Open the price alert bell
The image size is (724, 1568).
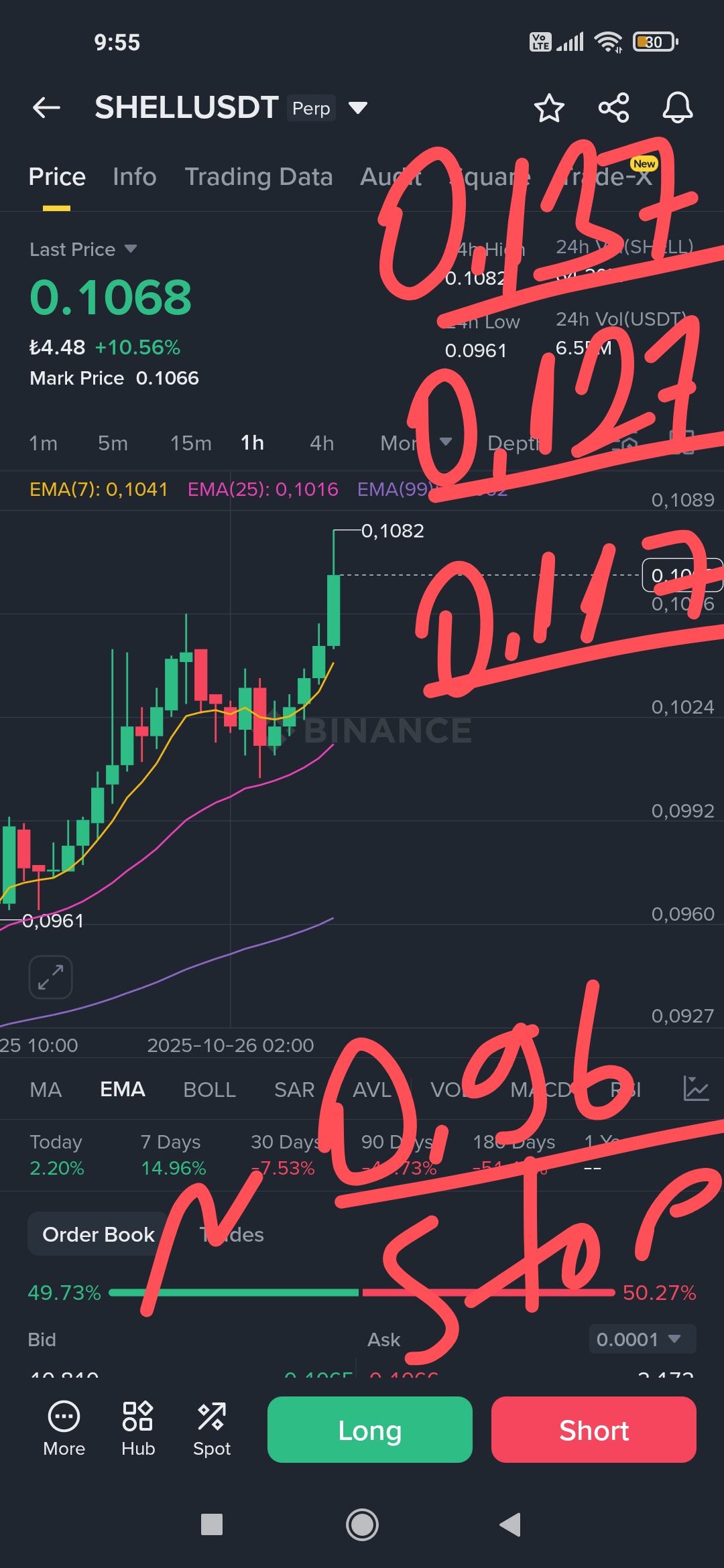click(x=678, y=108)
